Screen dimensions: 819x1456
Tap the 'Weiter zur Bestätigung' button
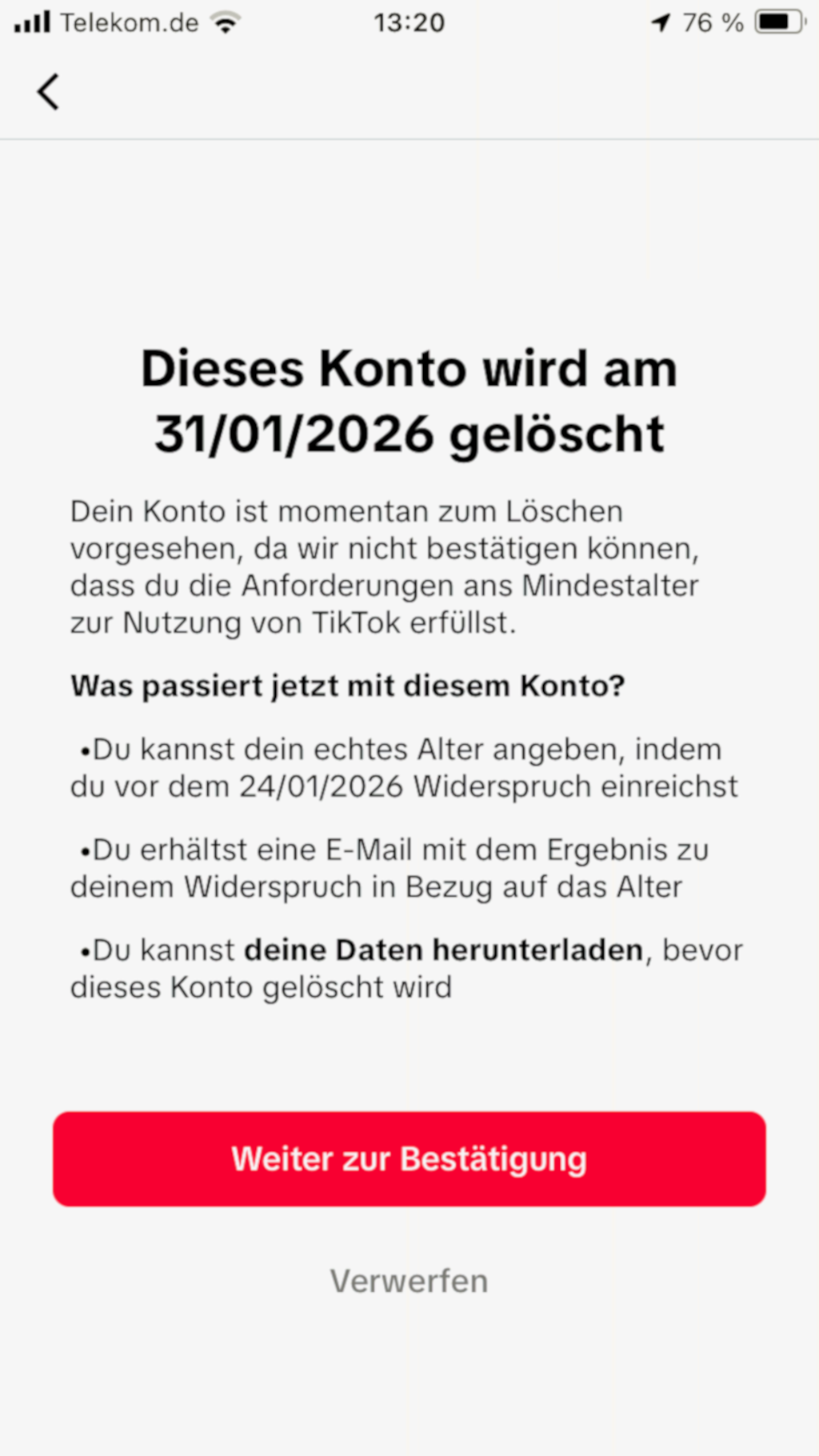(409, 1159)
